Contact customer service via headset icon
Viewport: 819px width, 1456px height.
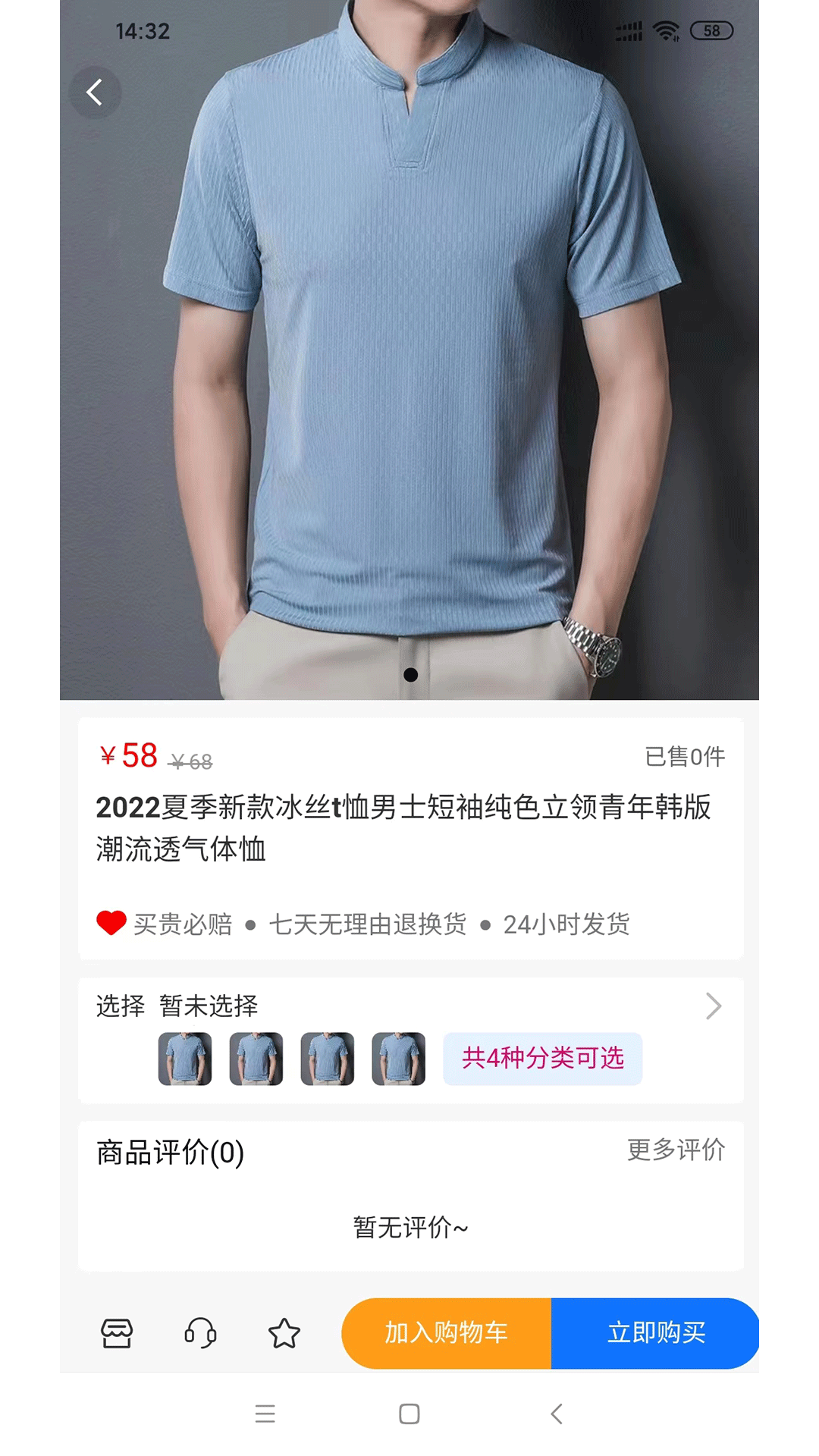(200, 1332)
